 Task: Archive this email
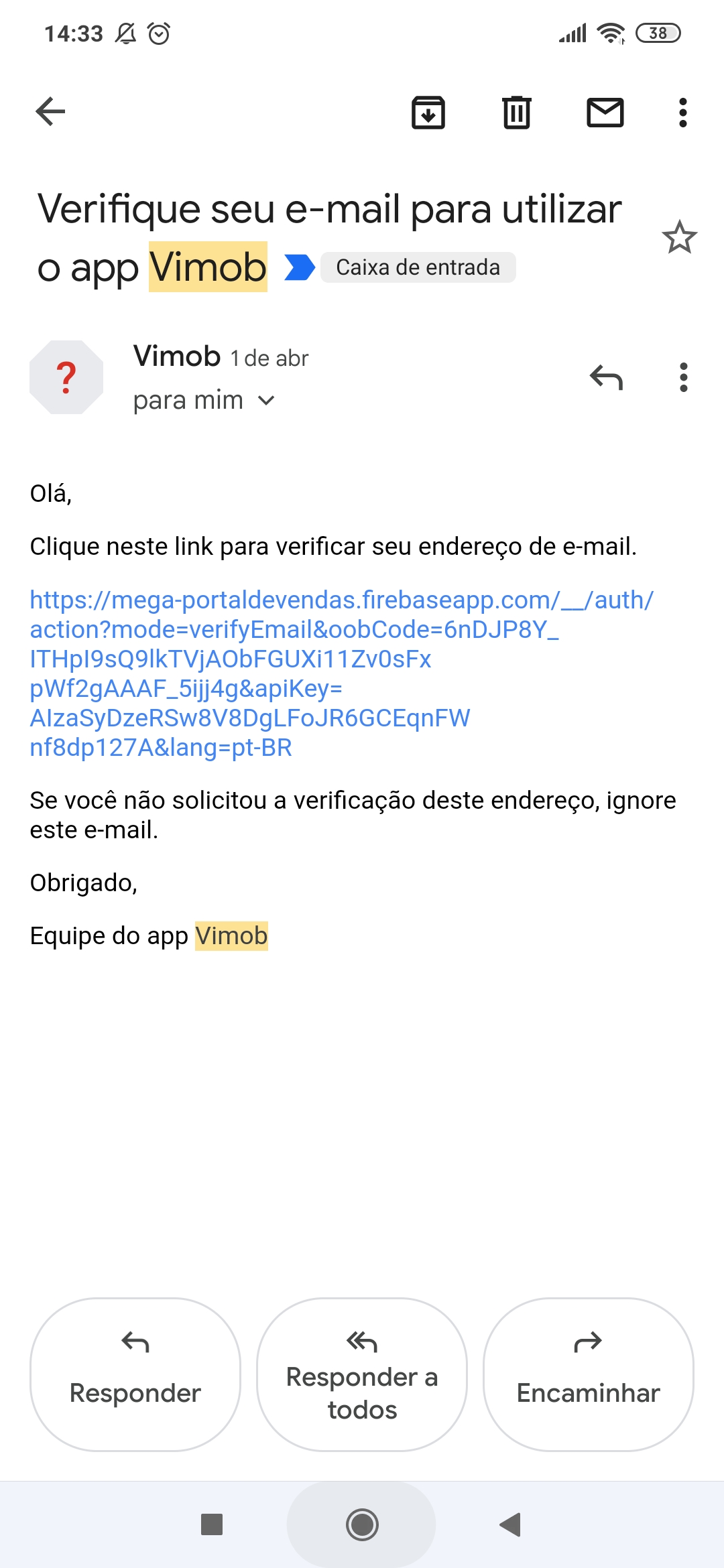[428, 112]
